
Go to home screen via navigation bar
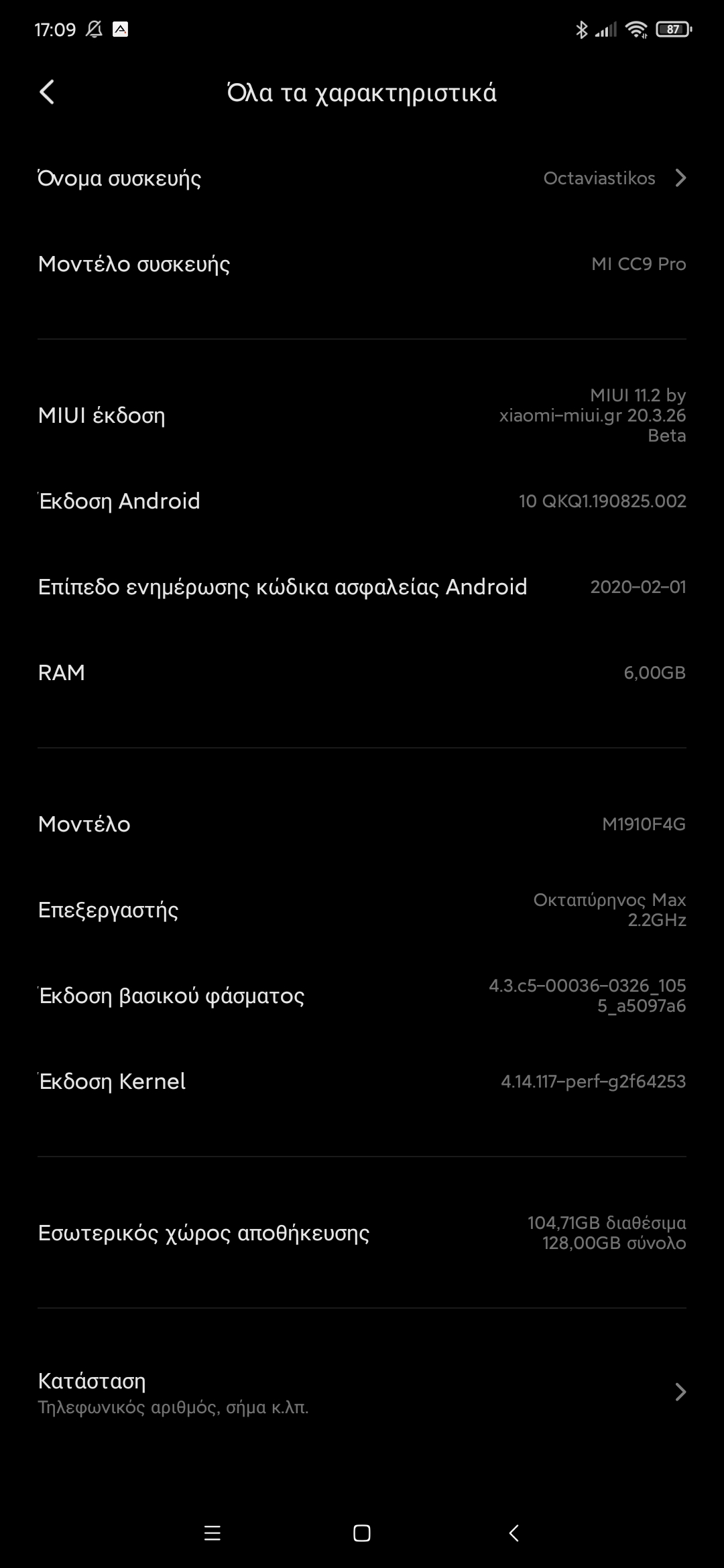pyautogui.click(x=362, y=1533)
